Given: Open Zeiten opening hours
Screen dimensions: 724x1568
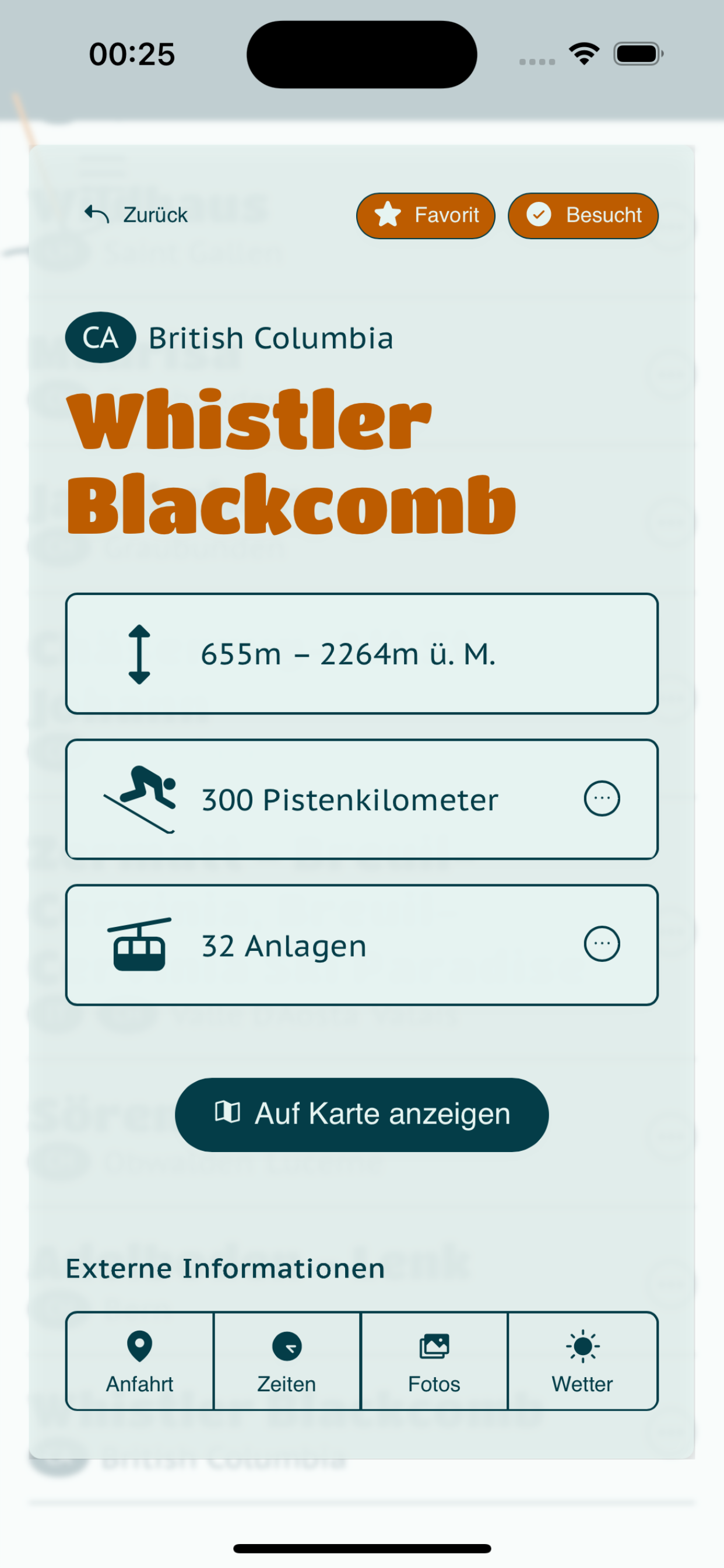Looking at the screenshot, I should coord(287,1361).
